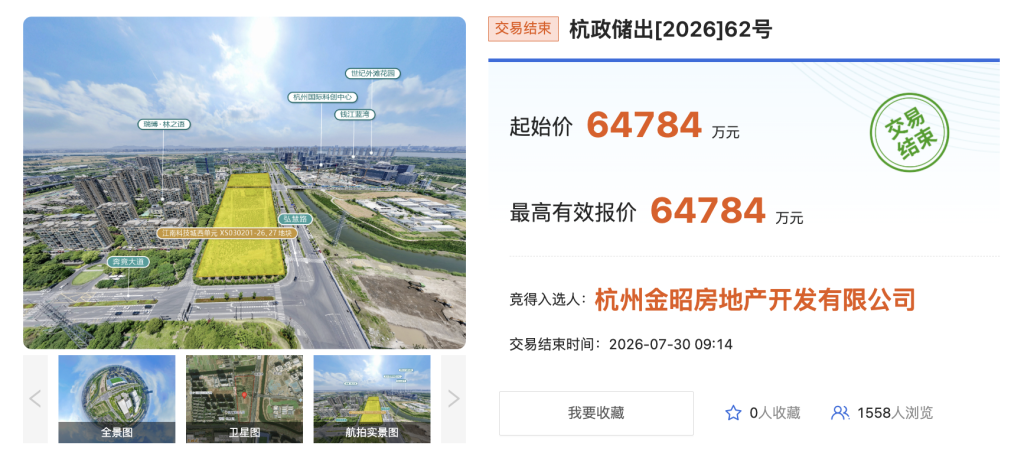This screenshot has width=1024, height=468.
Task: Open the 卫星图 thumbnail
Action: coord(244,399)
